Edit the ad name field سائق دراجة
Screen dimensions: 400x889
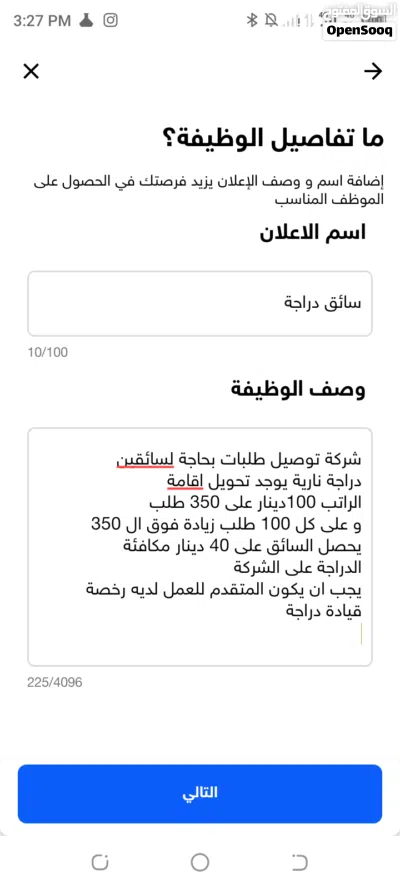coord(200,303)
